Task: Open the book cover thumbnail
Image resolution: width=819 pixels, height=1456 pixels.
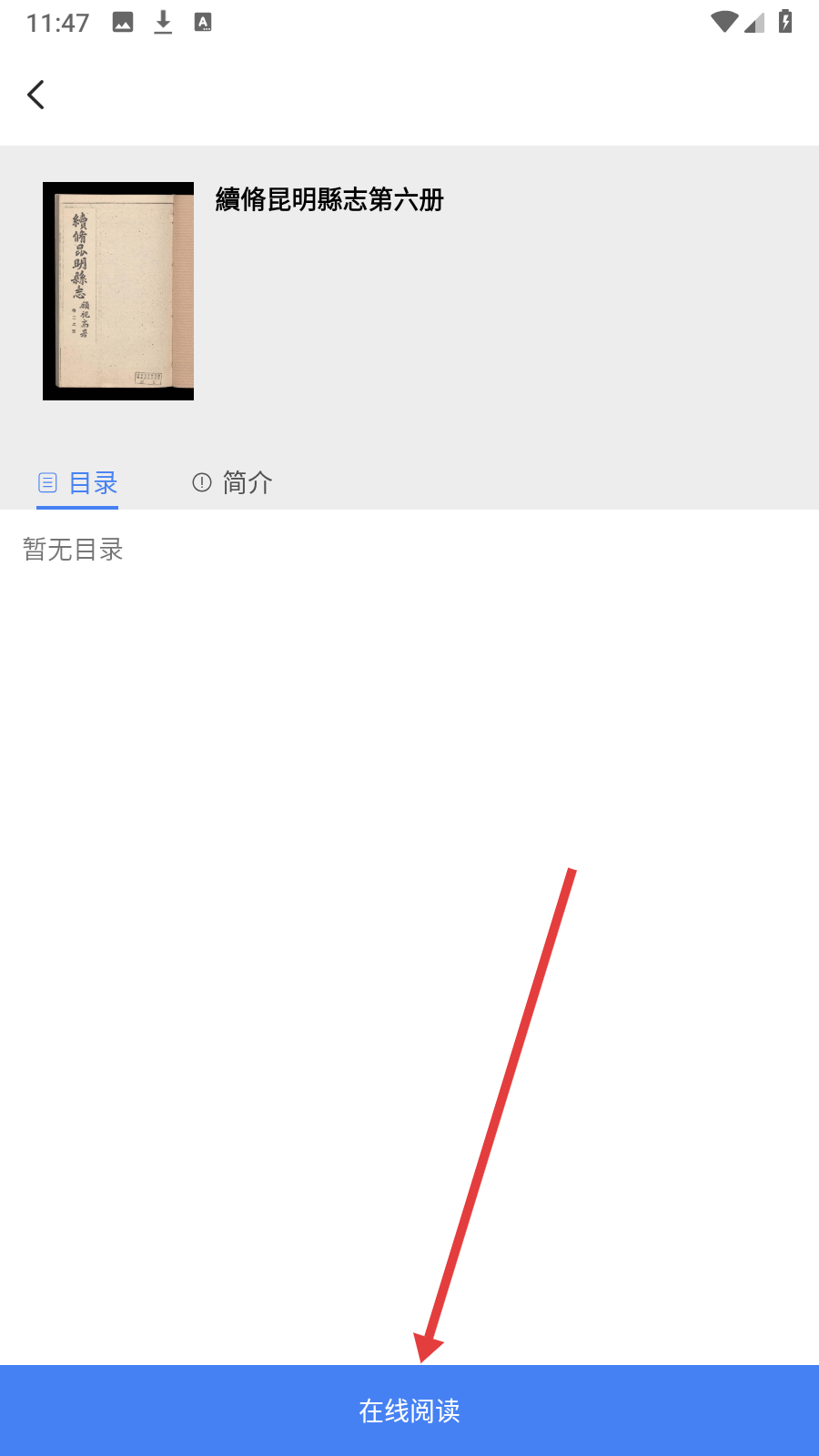Action: click(x=118, y=291)
